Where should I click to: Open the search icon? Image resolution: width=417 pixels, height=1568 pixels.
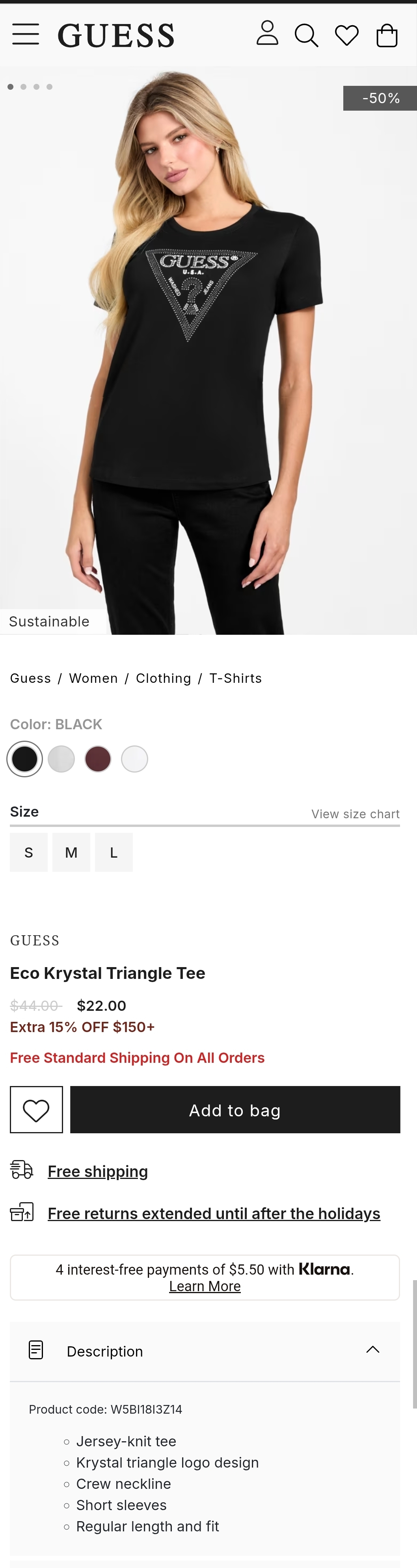click(306, 35)
